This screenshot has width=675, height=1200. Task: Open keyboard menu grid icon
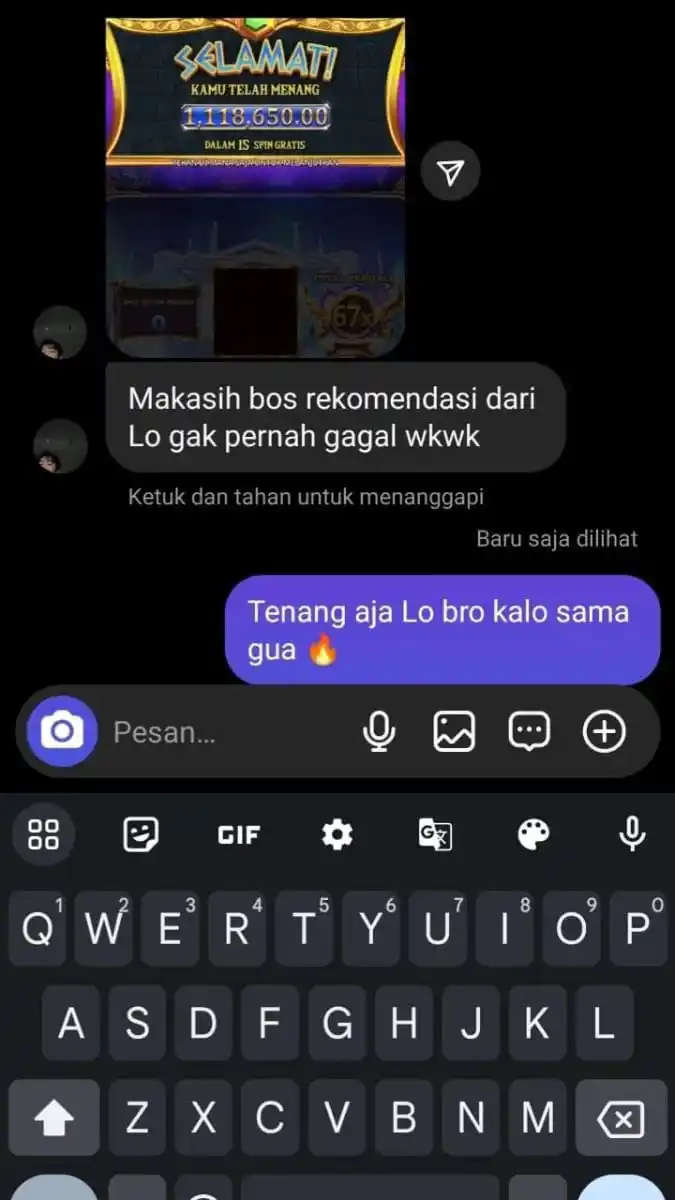(43, 834)
